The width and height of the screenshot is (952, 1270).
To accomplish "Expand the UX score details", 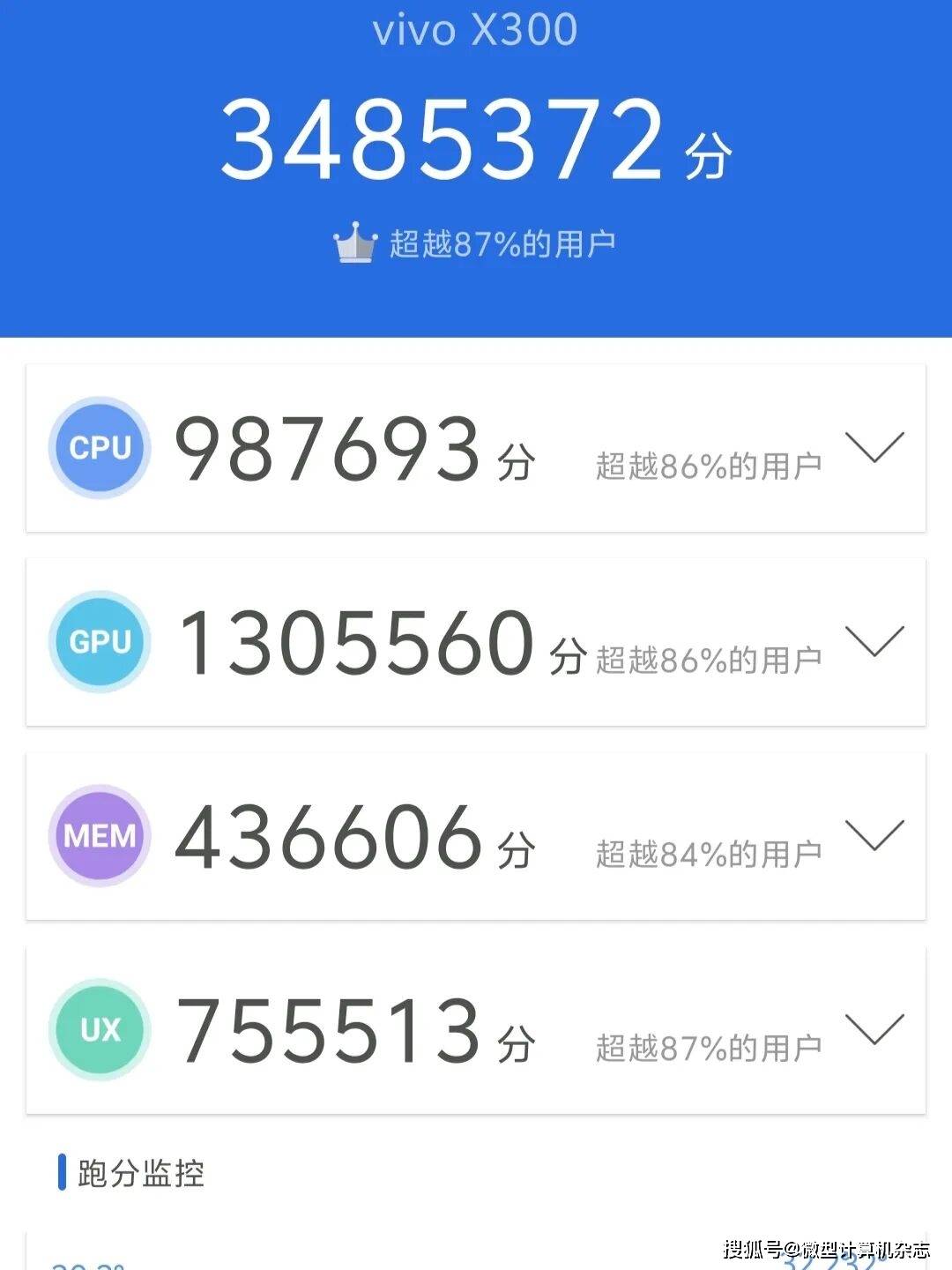I will coord(874,1029).
